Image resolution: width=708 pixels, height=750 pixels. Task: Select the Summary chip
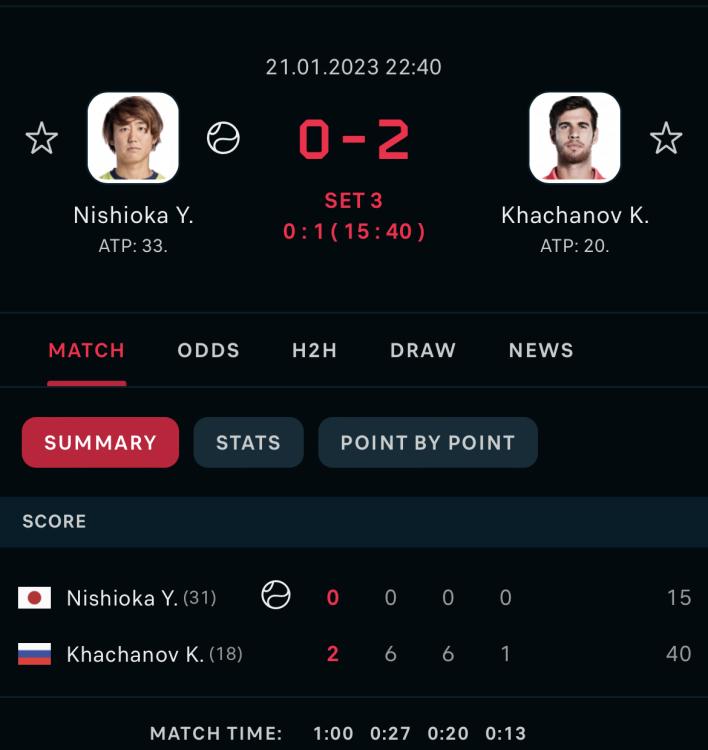[x=100, y=443]
